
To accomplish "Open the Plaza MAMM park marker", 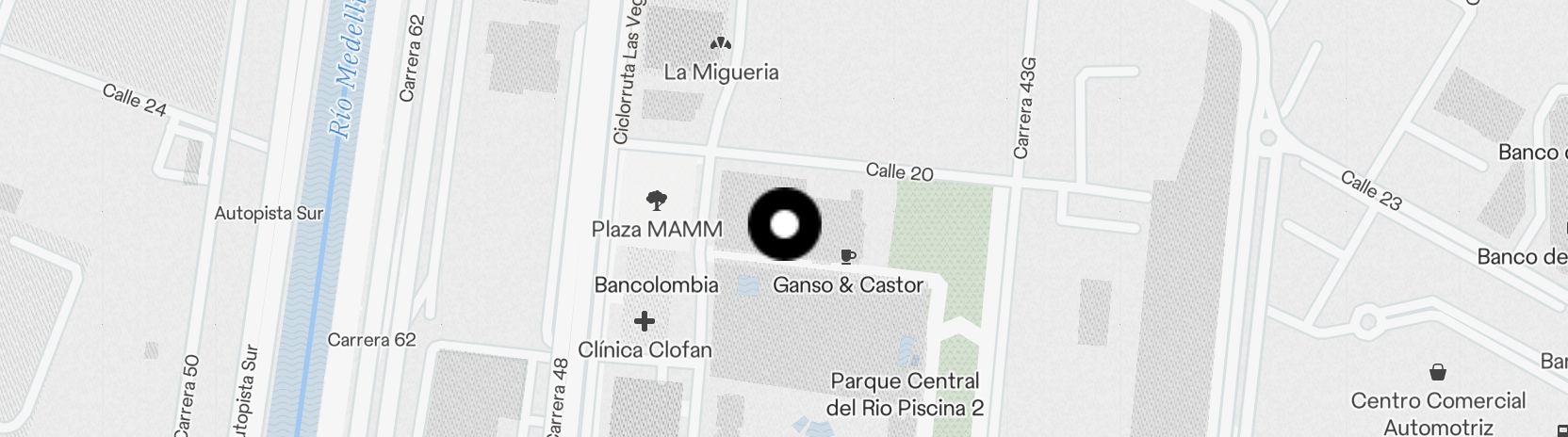I will click(657, 200).
